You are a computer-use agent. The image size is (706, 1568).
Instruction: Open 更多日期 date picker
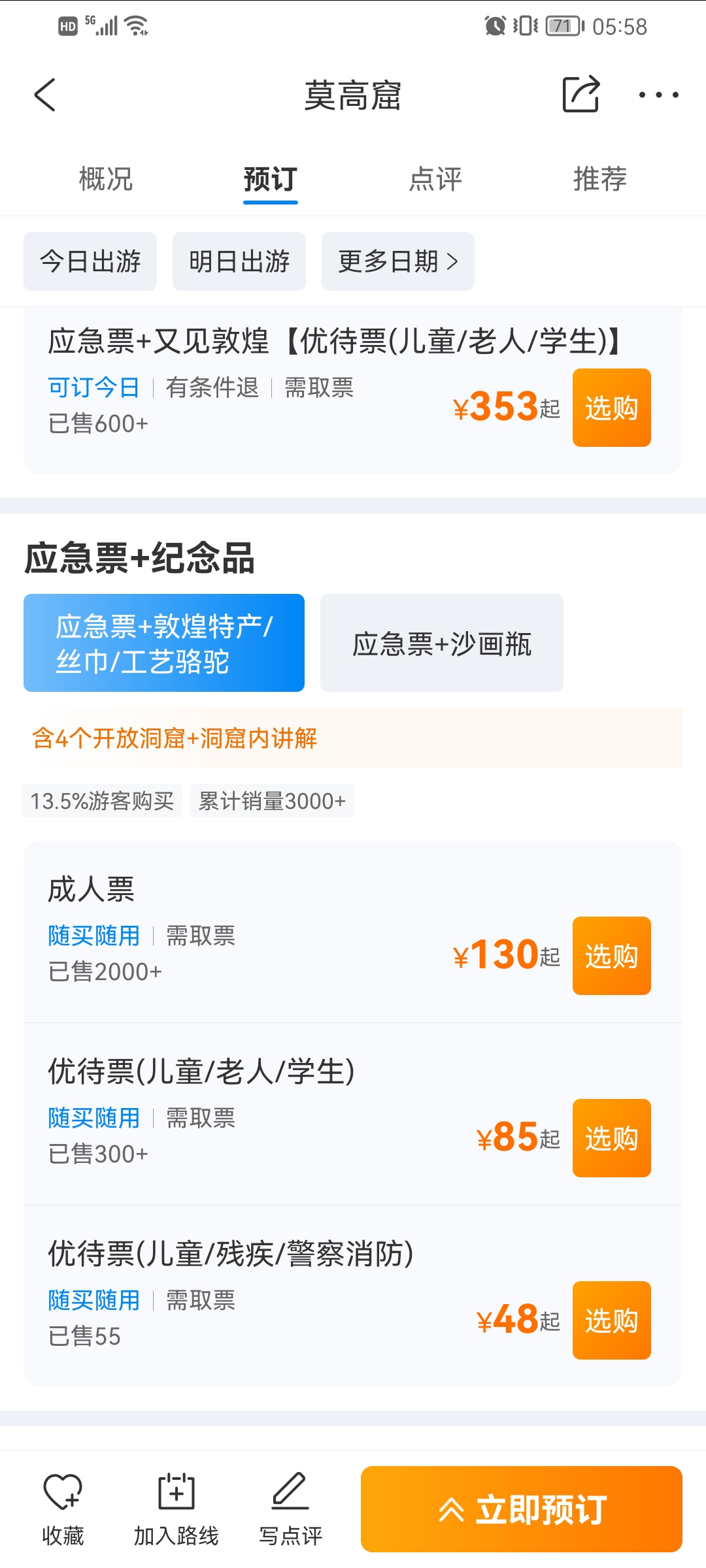tap(397, 261)
